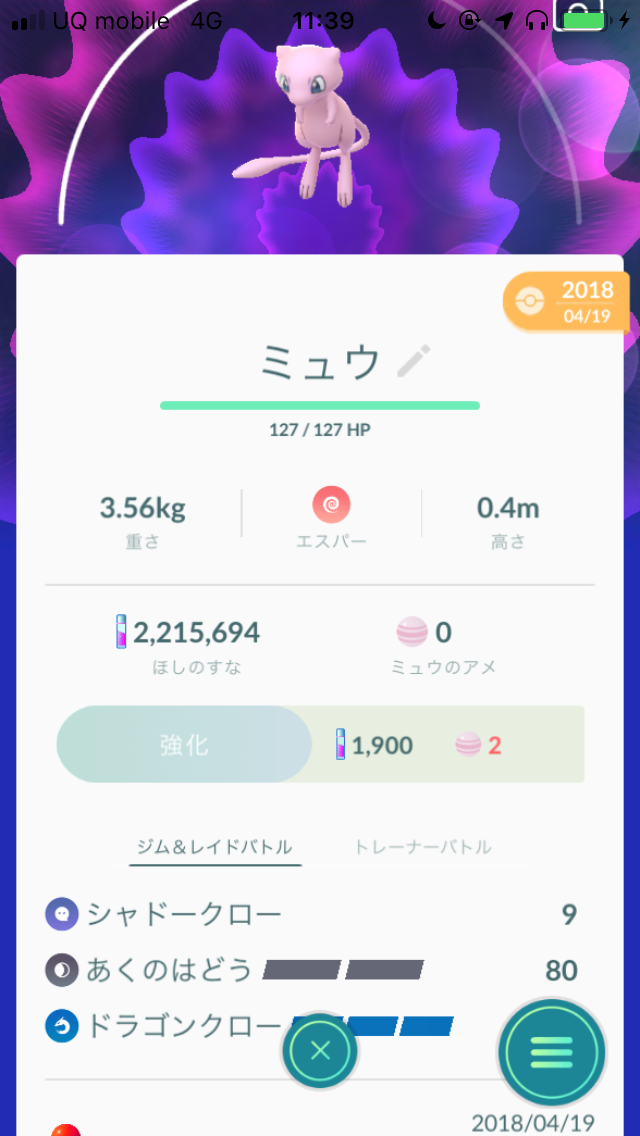Switch to トレーナーバトル tab
Screen dimensions: 640x1136
coord(422,847)
